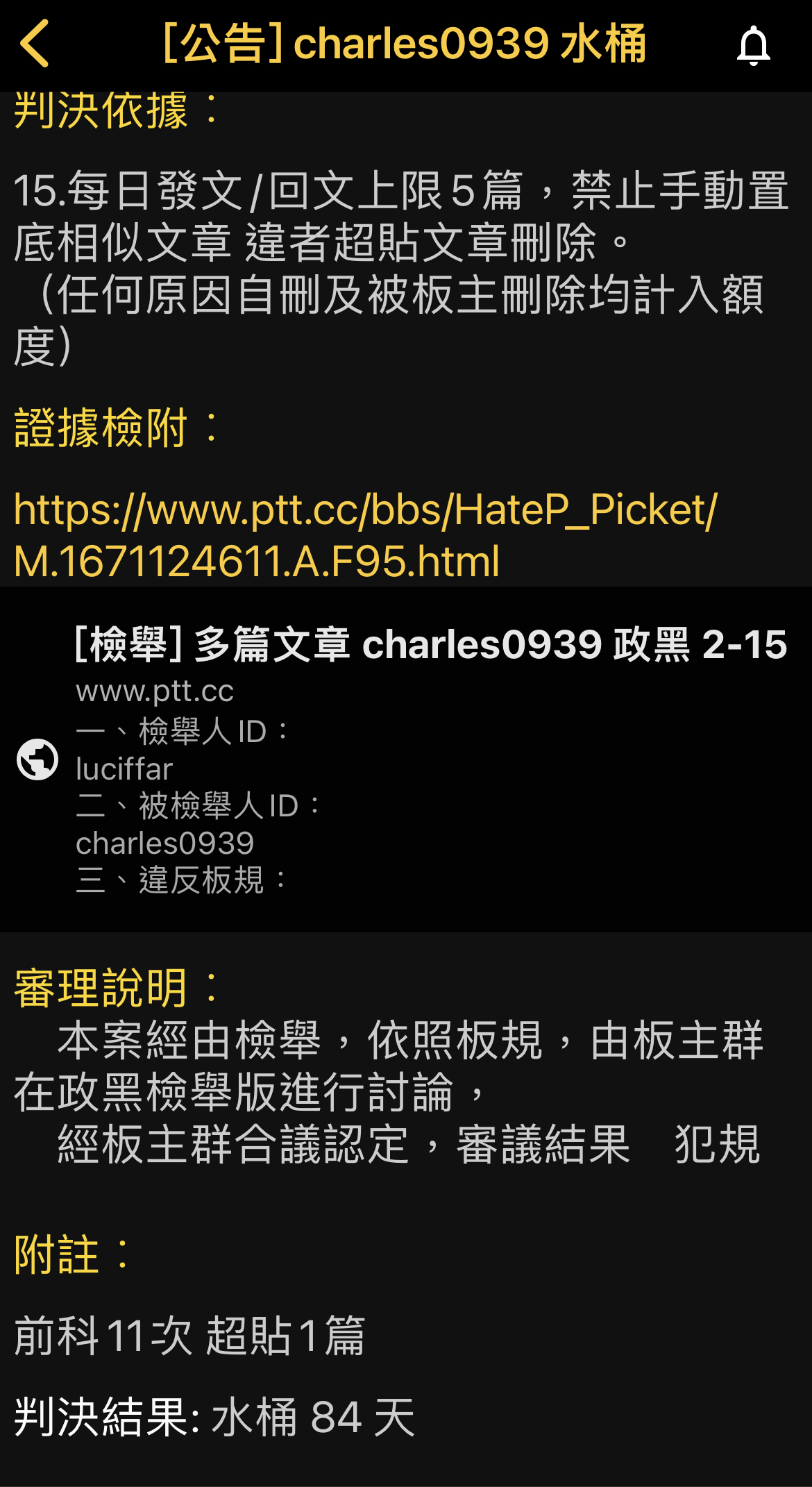The image size is (812, 1487).
Task: Go back using the yellow arrow
Action: [x=35, y=44]
